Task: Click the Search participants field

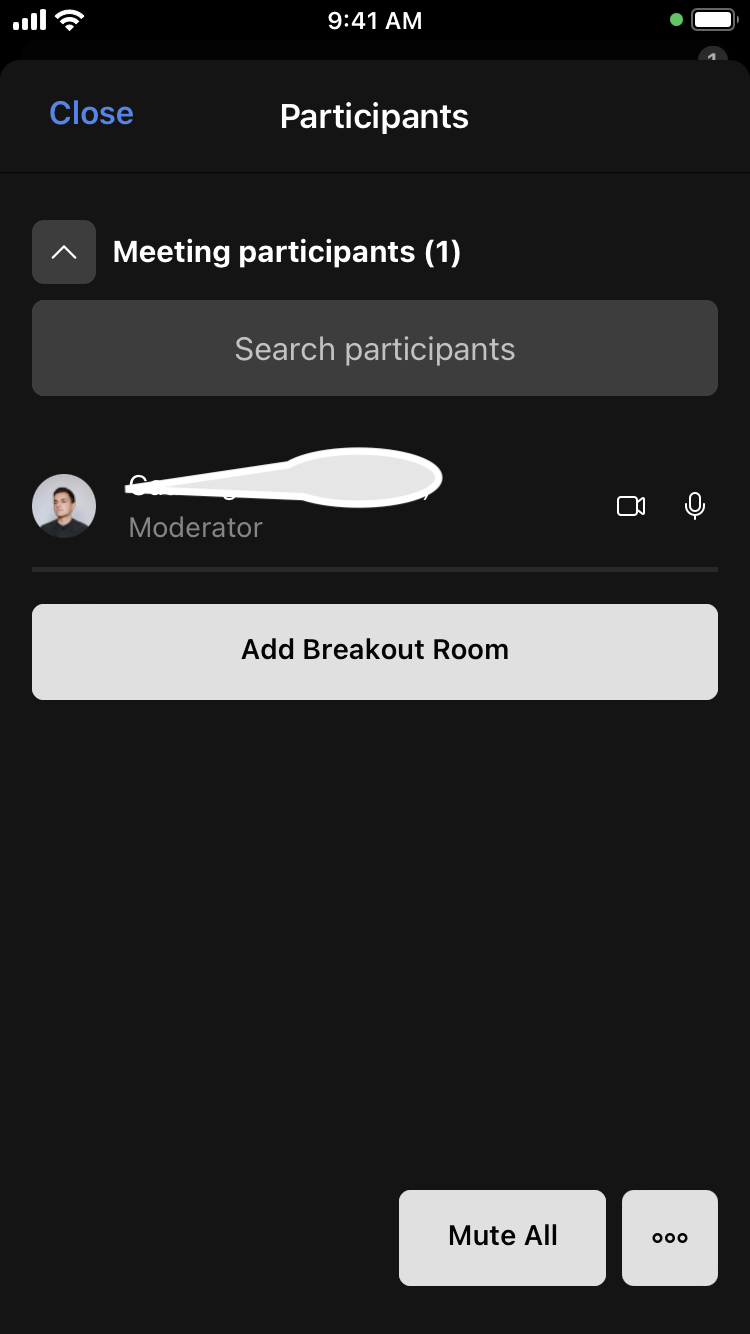Action: [x=374, y=348]
